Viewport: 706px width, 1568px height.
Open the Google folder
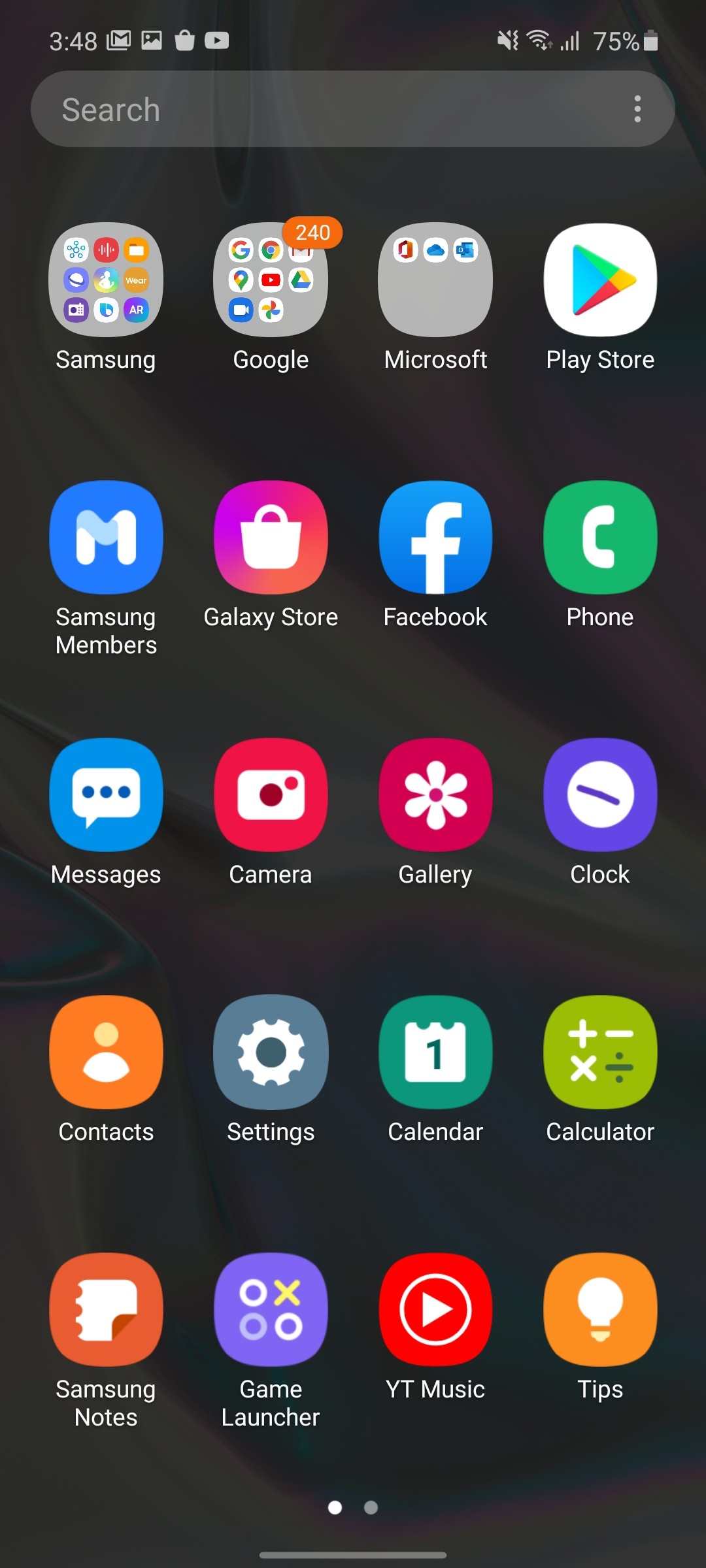pyautogui.click(x=271, y=280)
